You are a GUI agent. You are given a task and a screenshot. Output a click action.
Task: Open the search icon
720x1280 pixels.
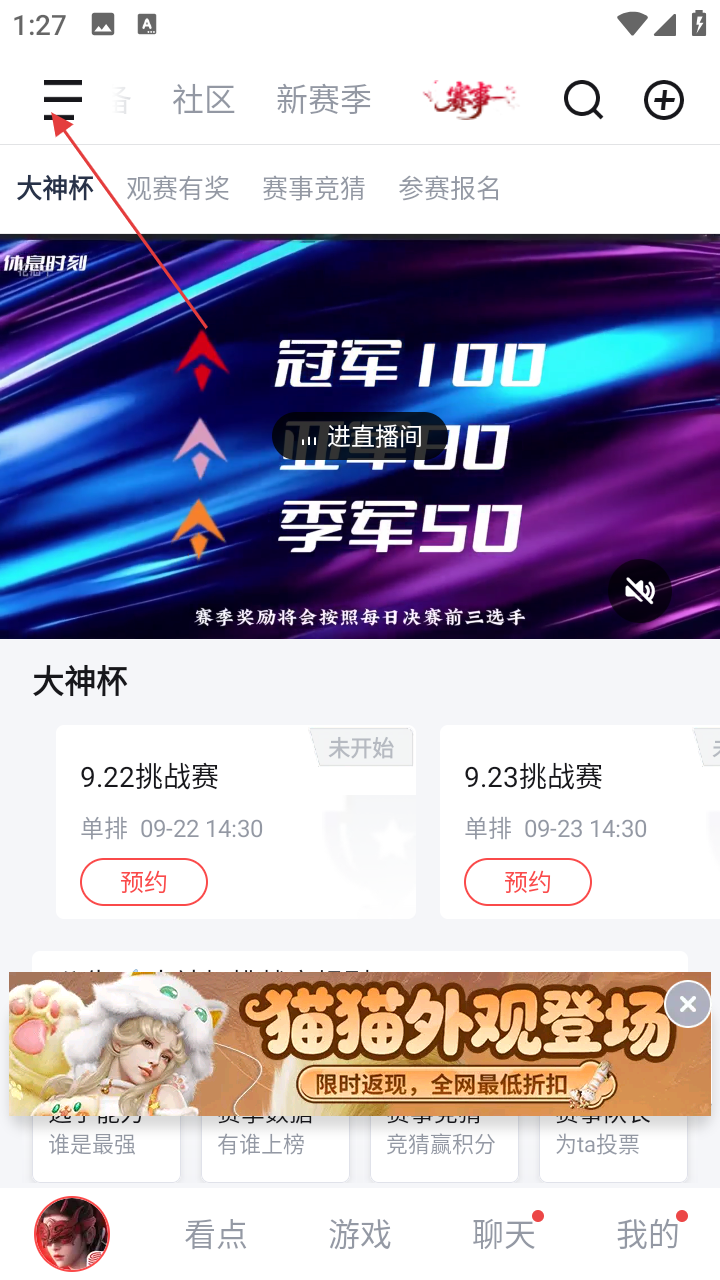583,100
